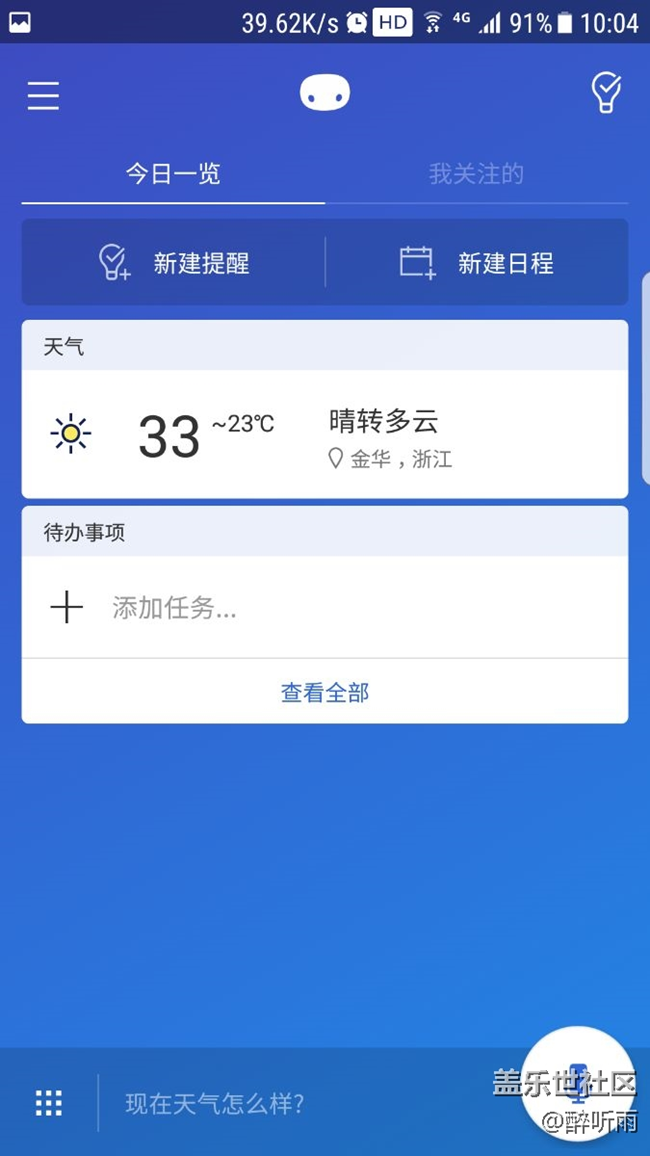
Task: Open the grid keypad icon
Action: (x=49, y=1103)
